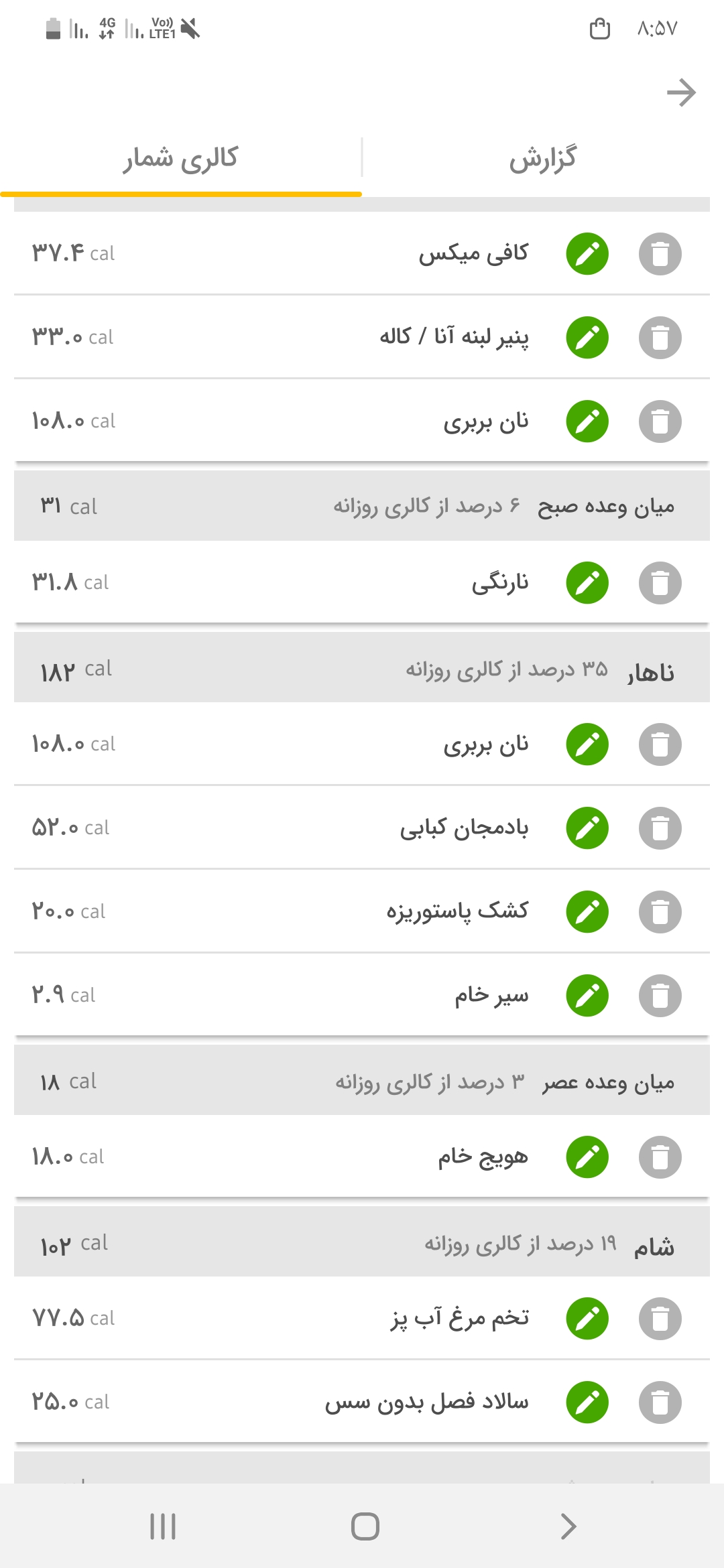Go back using the top arrow
724x1568 pixels.
(x=681, y=92)
